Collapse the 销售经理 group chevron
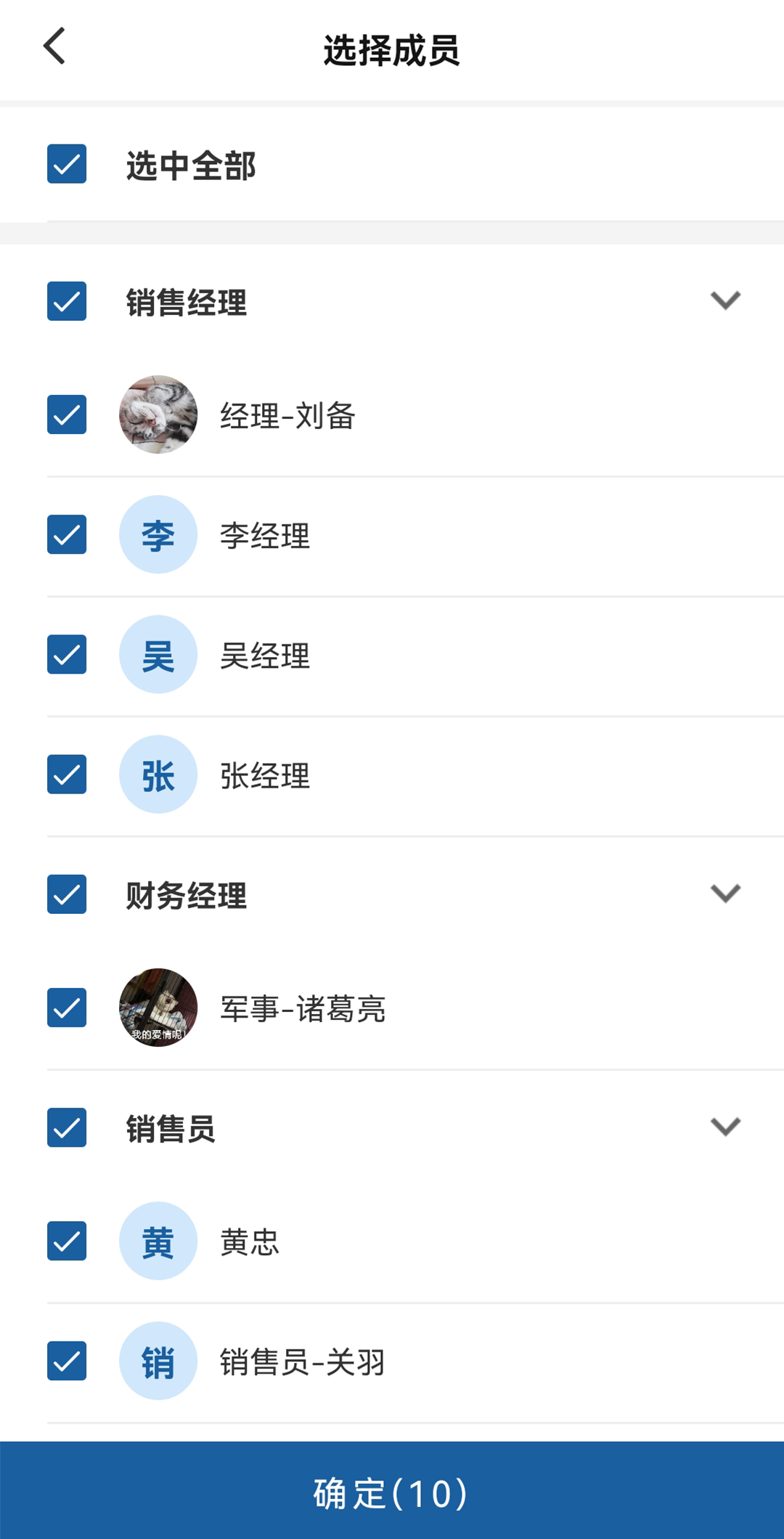 (x=725, y=301)
